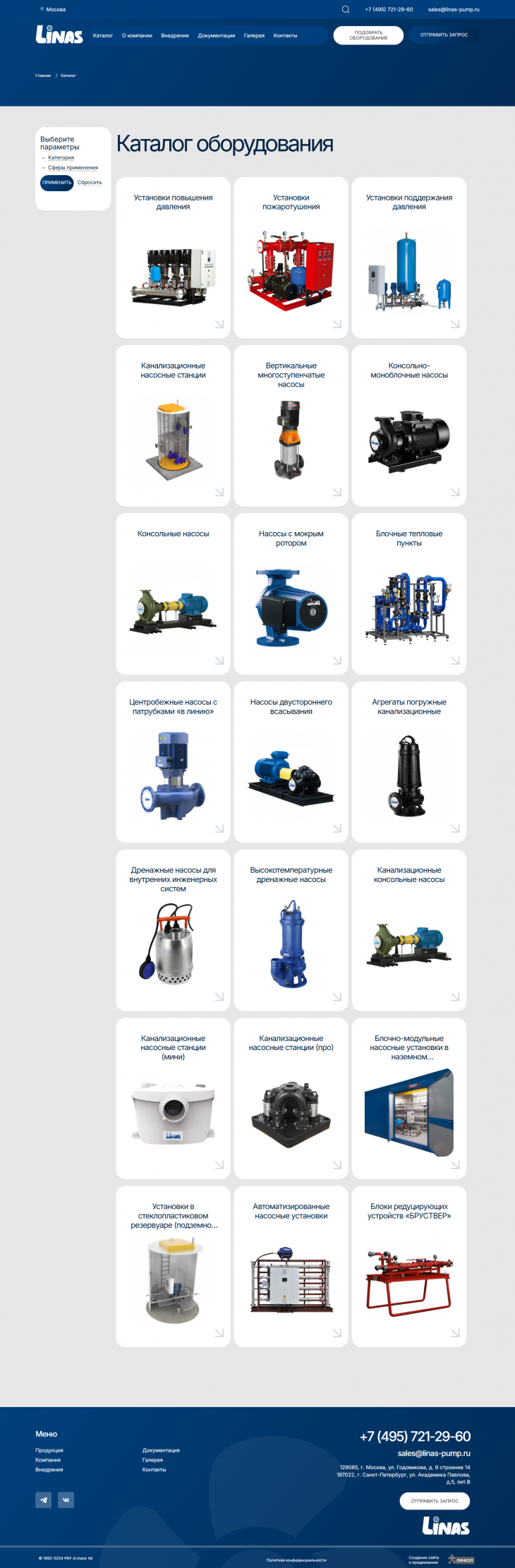515x1568 pixels.
Task: Open Блочные тепловые пункты card
Action: [x=409, y=593]
